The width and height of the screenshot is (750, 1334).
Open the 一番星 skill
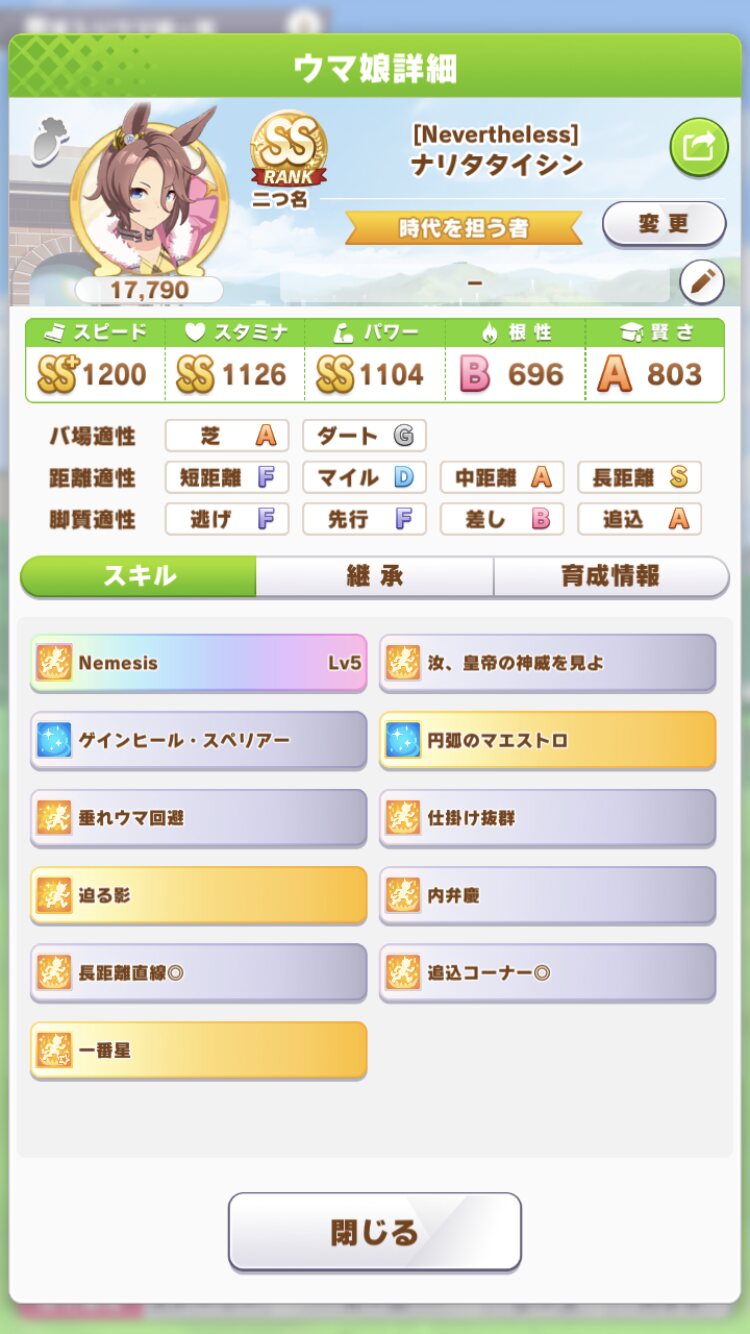198,1050
